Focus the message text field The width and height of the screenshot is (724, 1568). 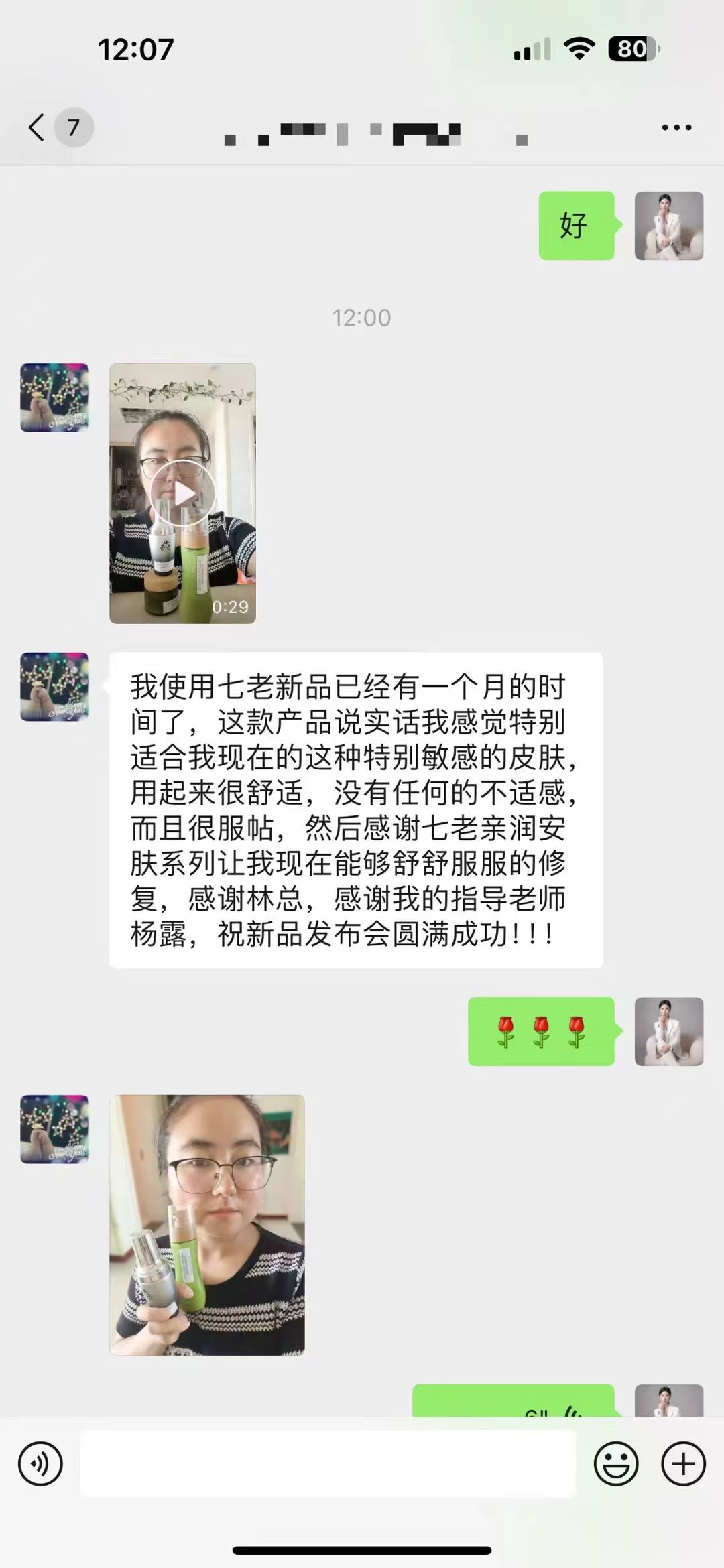pos(328,1463)
